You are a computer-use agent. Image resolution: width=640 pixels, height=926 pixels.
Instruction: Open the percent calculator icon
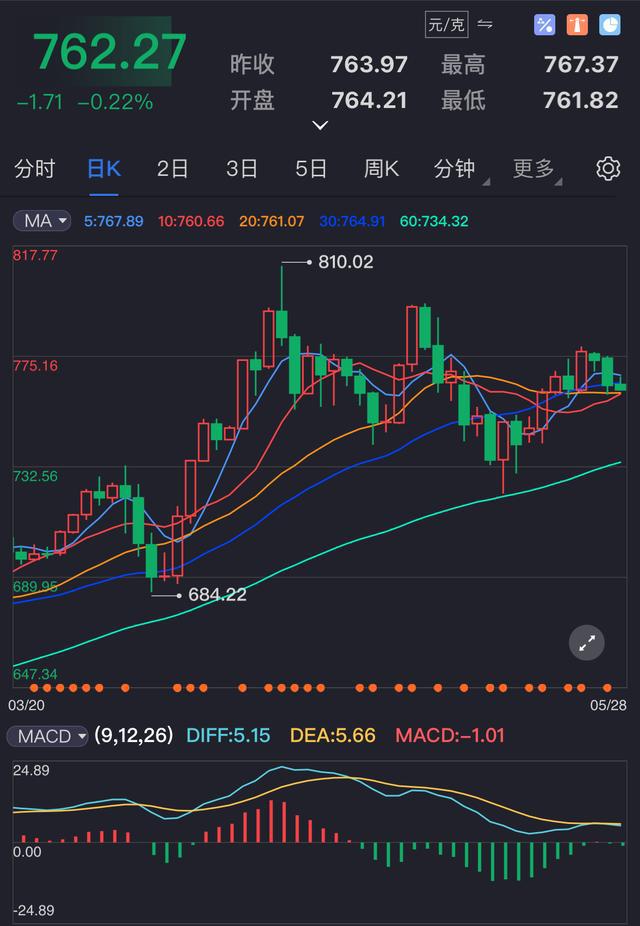tap(545, 25)
